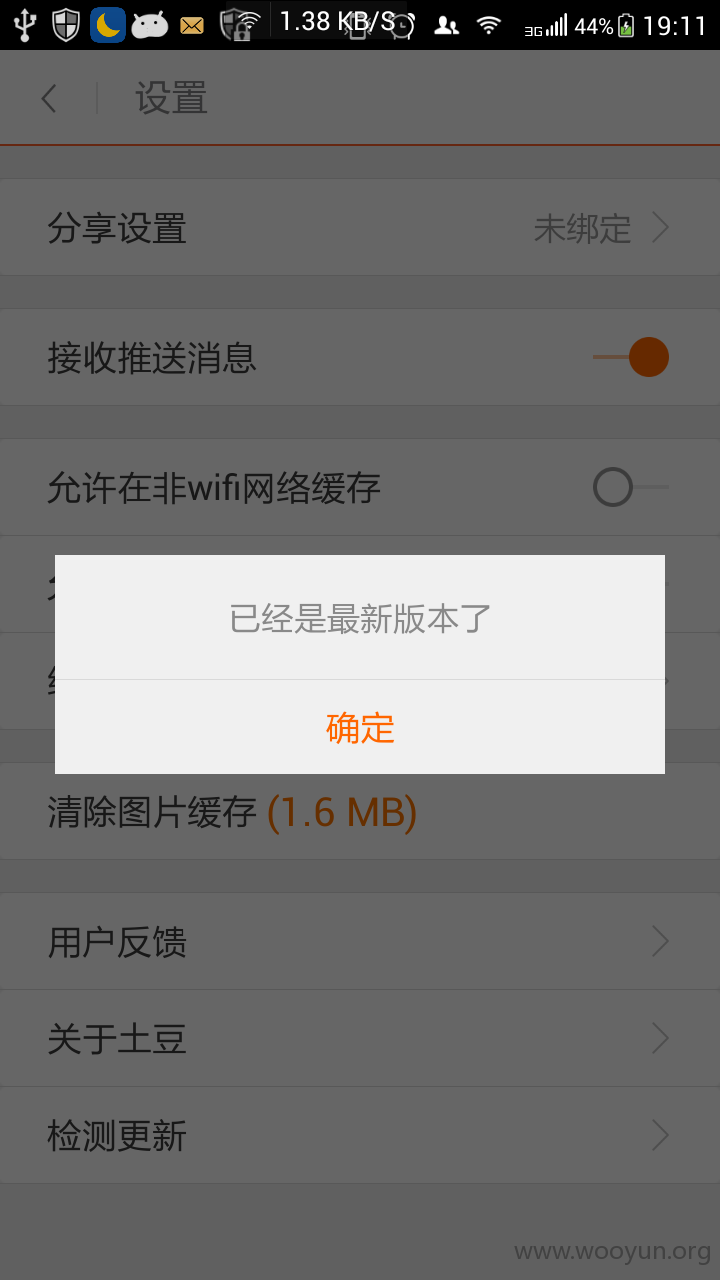Open 关于土豆 page
Screen dimensions: 720x1280
click(360, 1038)
